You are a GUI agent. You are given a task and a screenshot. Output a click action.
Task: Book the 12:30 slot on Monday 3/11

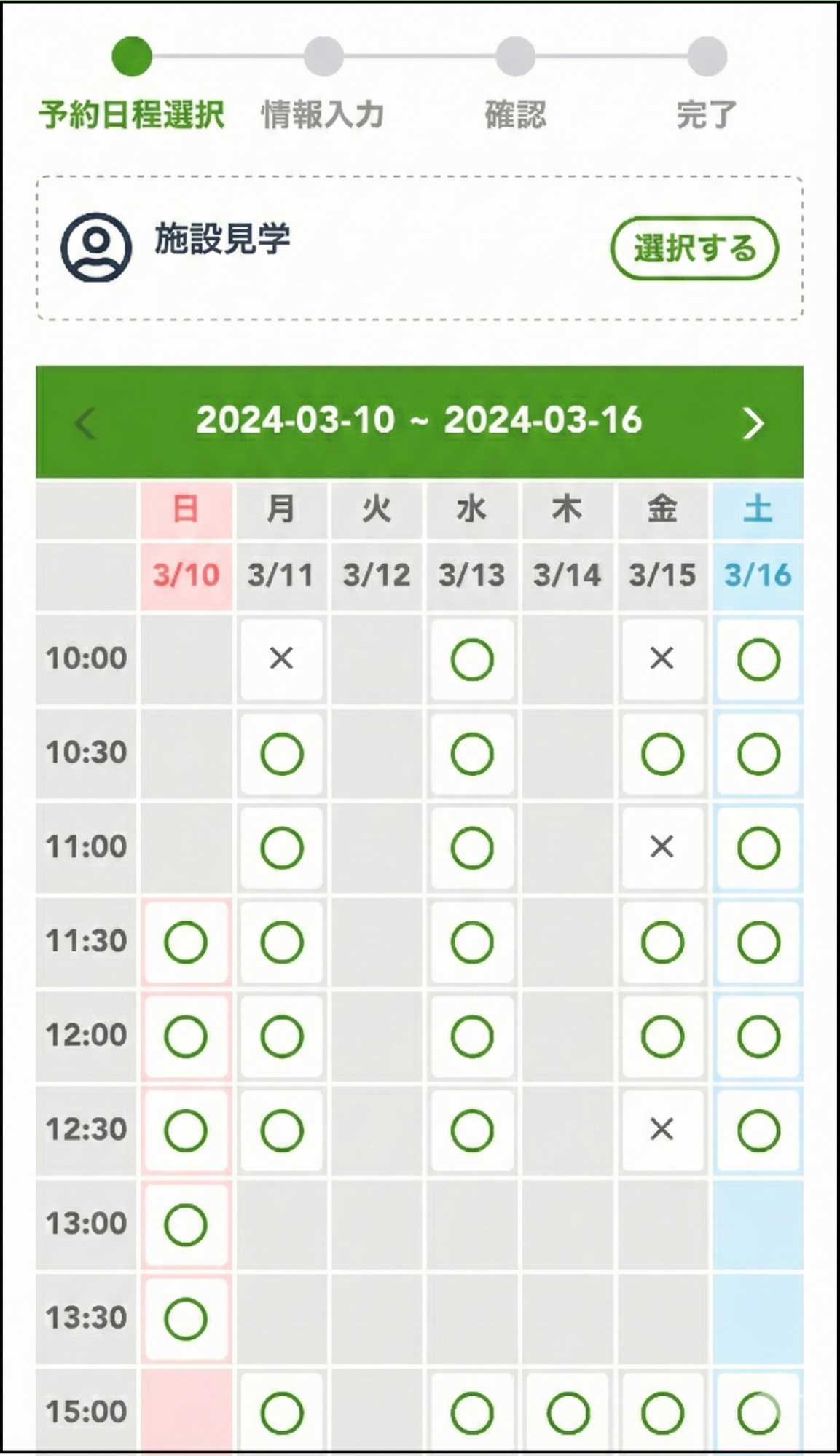point(282,1130)
